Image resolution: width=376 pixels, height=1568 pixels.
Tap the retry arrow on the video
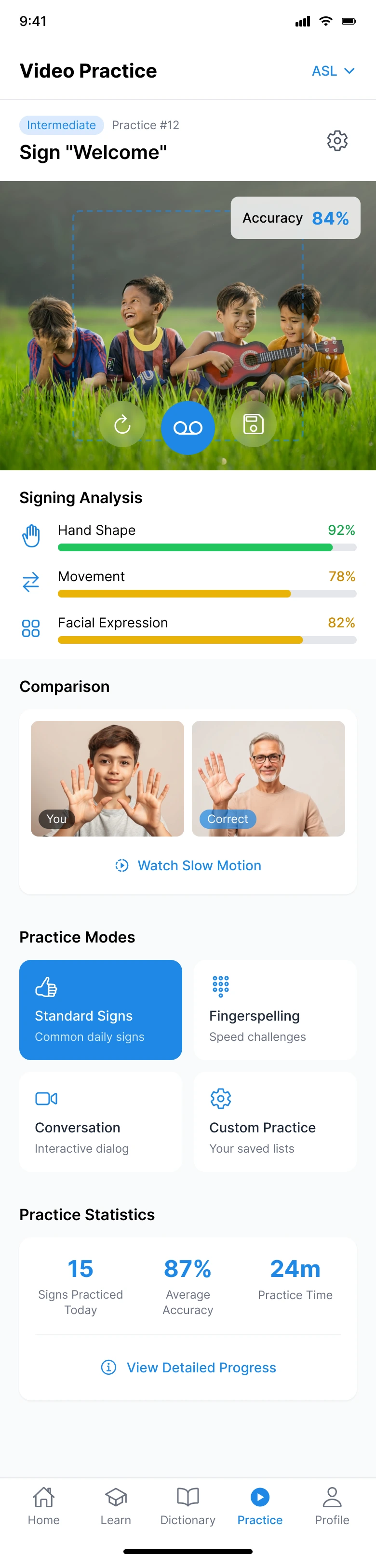(x=122, y=424)
